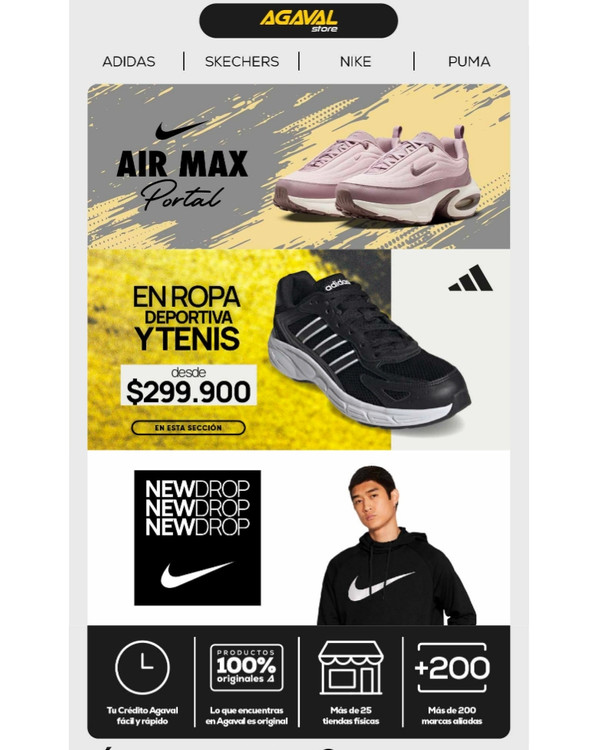Open the ADIDAS brand link
This screenshot has width=600, height=750.
(129, 61)
